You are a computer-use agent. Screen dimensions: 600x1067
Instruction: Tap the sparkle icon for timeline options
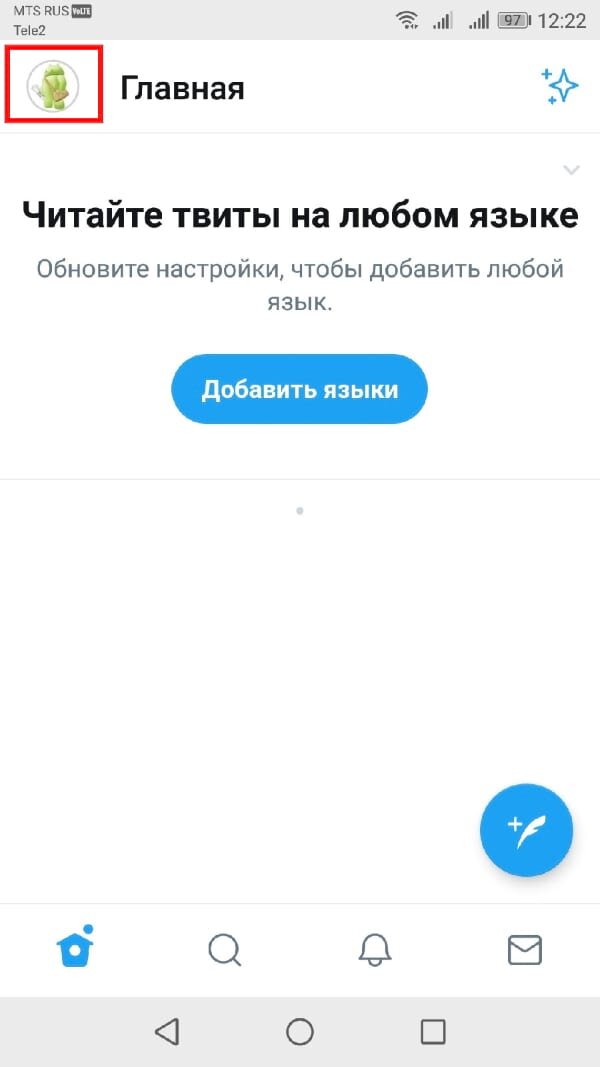coord(559,86)
